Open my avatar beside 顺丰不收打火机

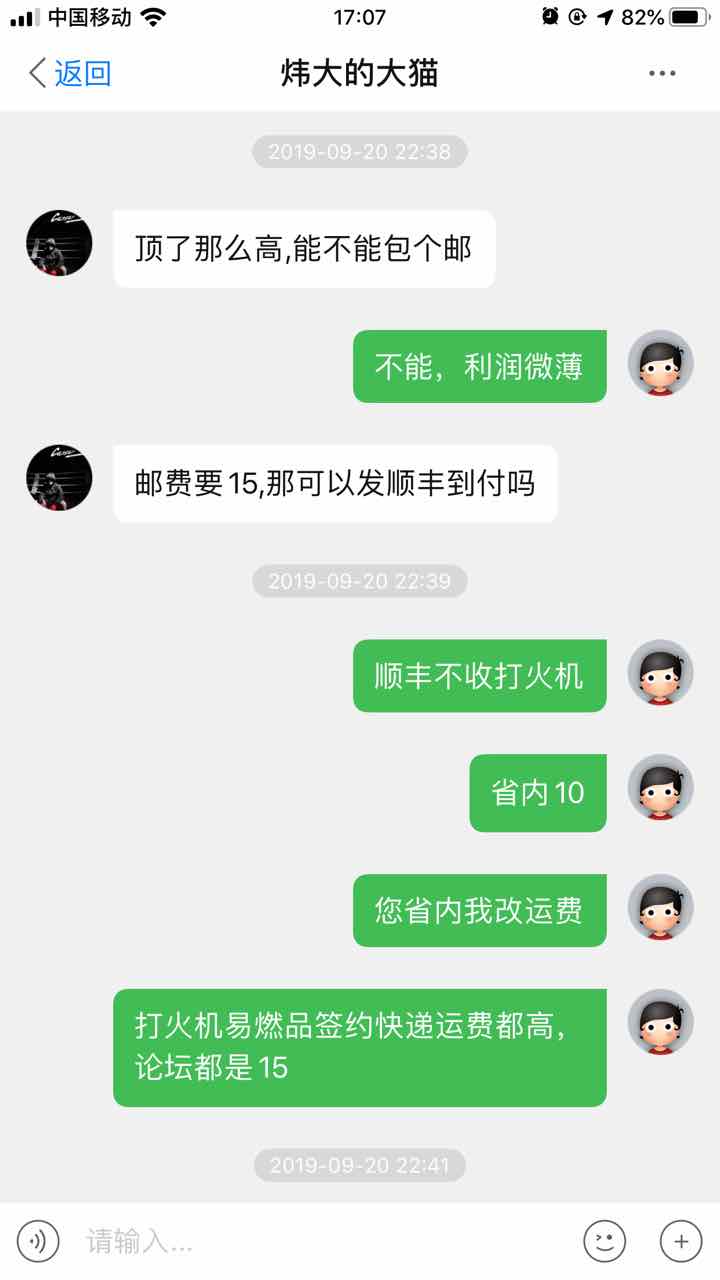[x=660, y=673]
